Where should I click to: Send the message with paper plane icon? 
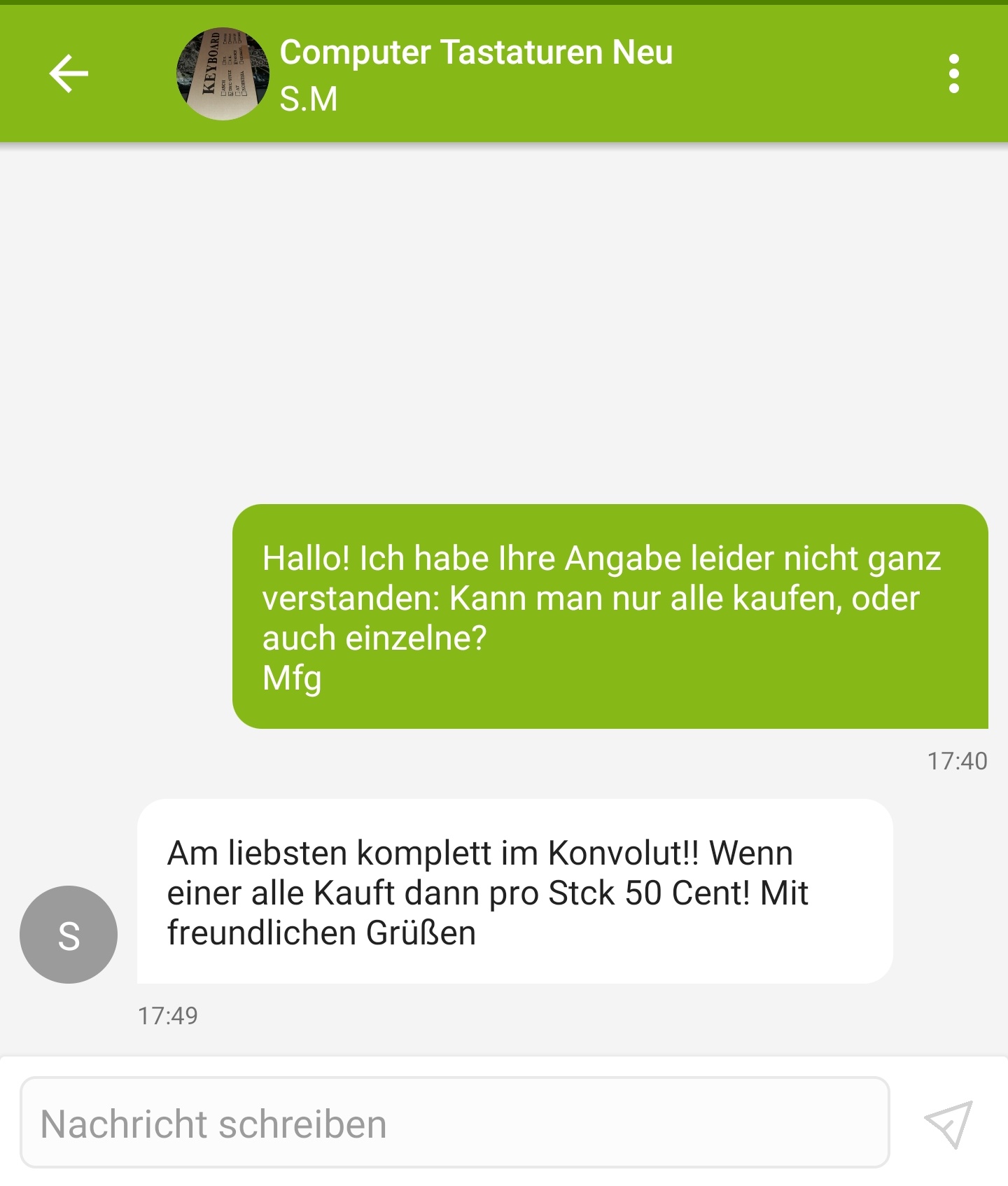click(x=949, y=1124)
